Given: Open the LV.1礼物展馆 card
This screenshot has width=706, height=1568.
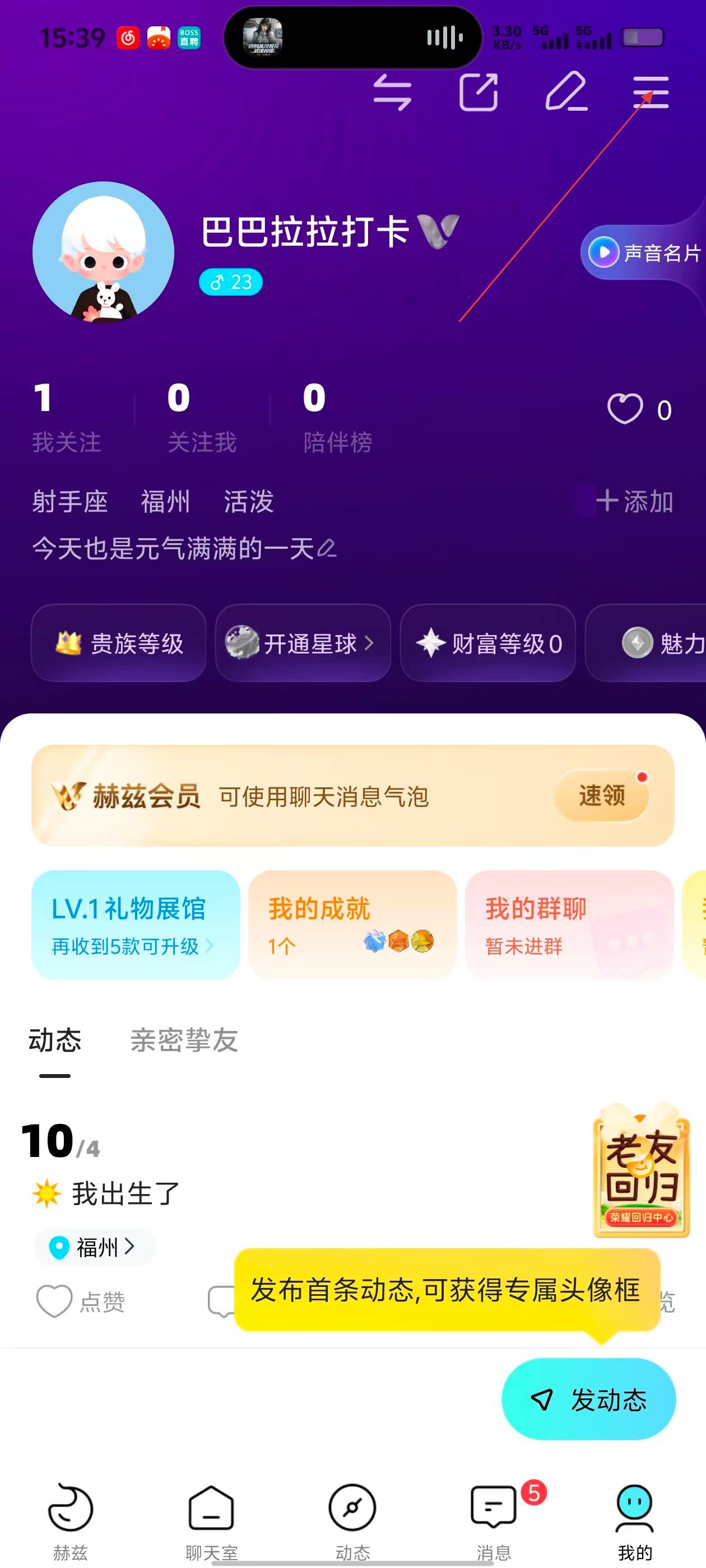Looking at the screenshot, I should click(x=135, y=924).
